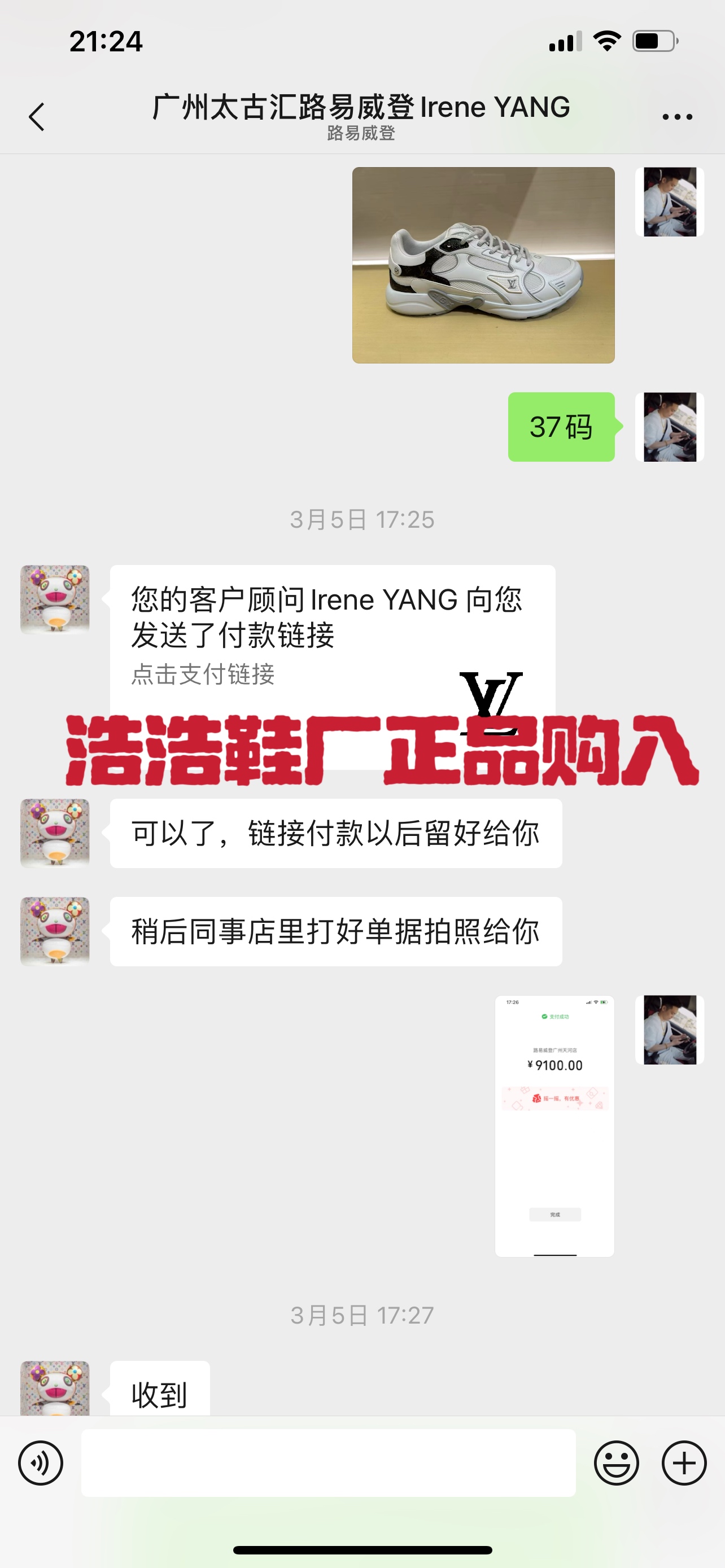The image size is (725, 1568).
Task: Switch to voice message input
Action: pyautogui.click(x=41, y=1462)
